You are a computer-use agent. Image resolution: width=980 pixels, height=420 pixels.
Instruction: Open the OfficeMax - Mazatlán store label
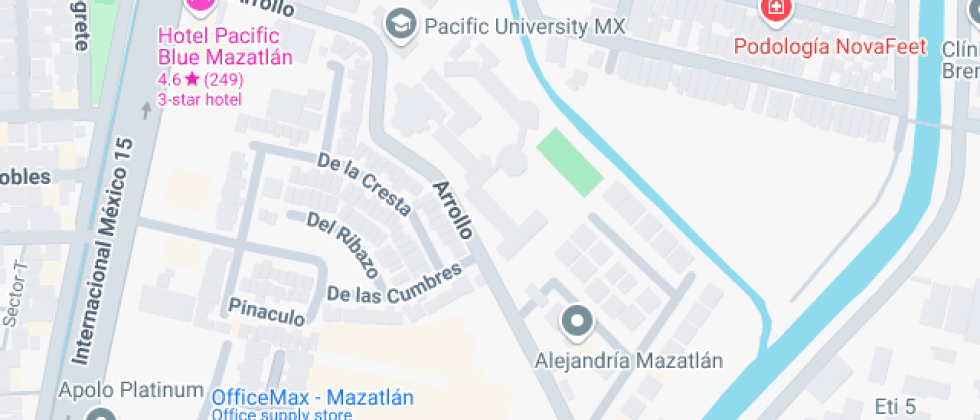point(311,398)
